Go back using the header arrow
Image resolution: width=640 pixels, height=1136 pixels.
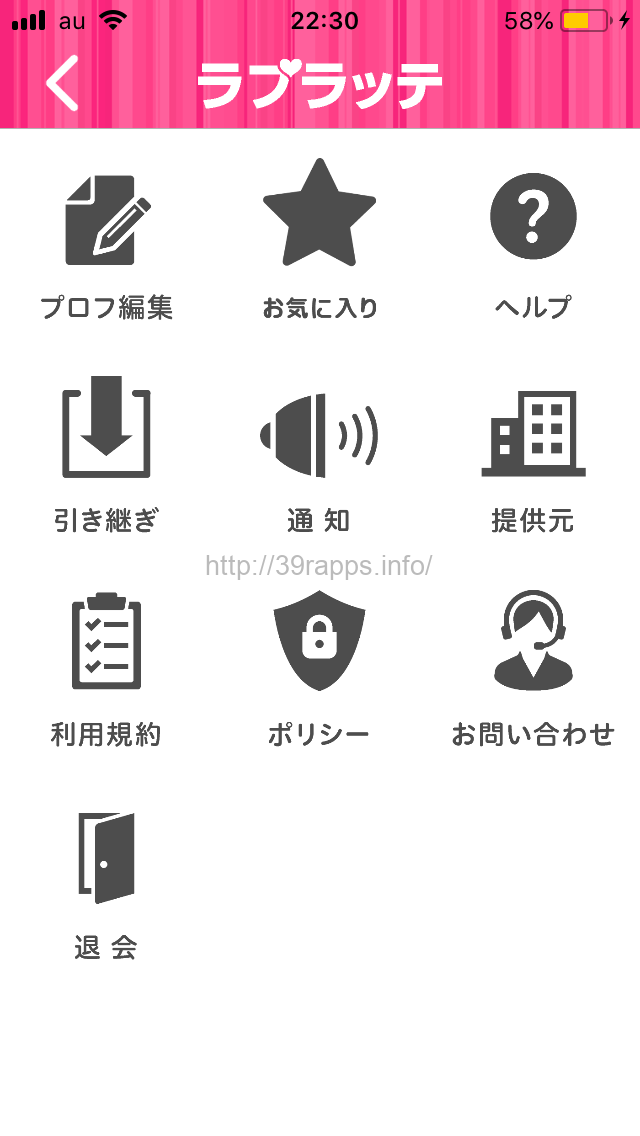pos(62,83)
